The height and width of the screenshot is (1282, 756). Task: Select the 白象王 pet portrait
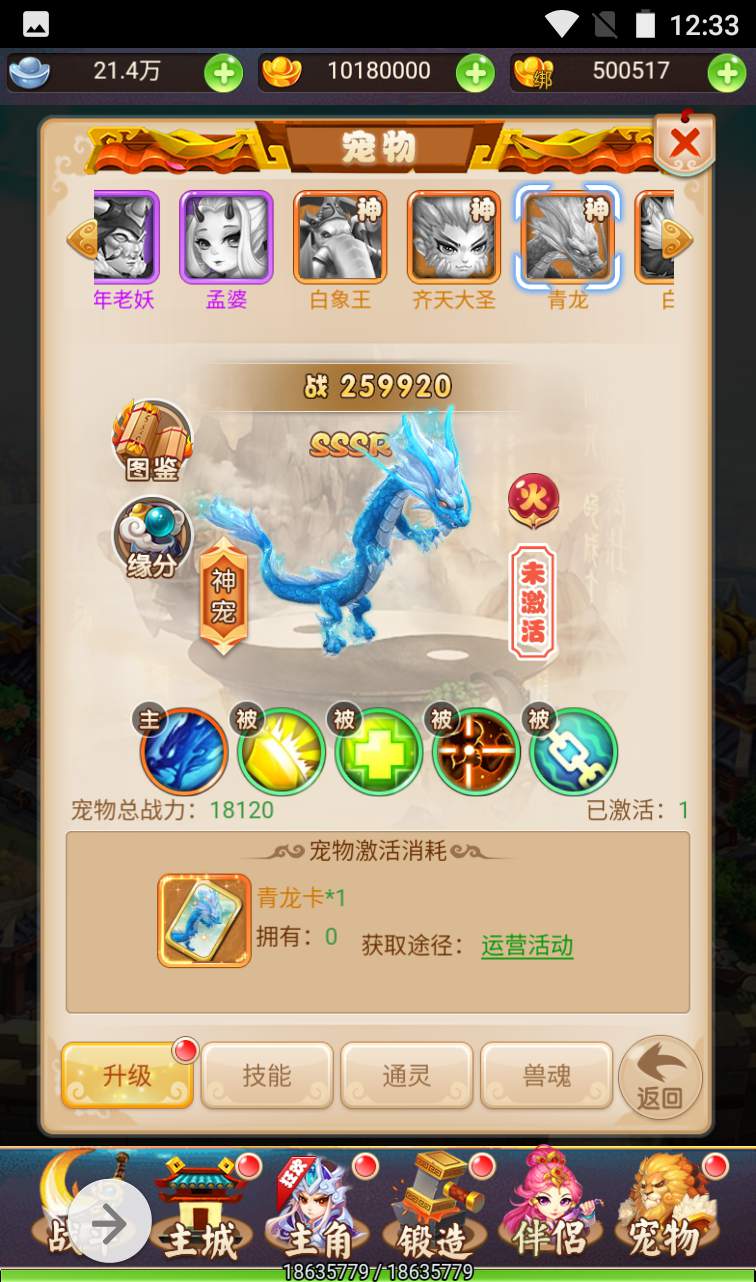340,238
